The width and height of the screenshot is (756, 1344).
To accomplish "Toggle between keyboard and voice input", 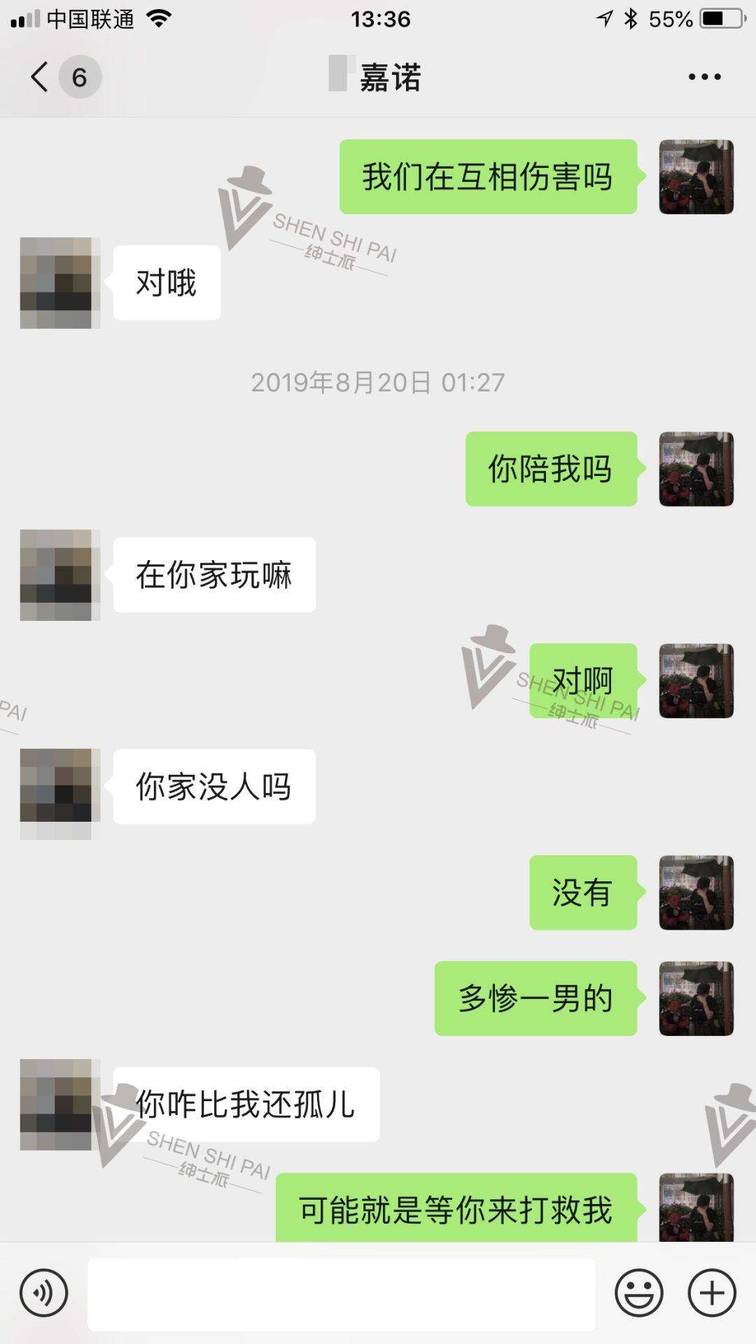I will (42, 1292).
